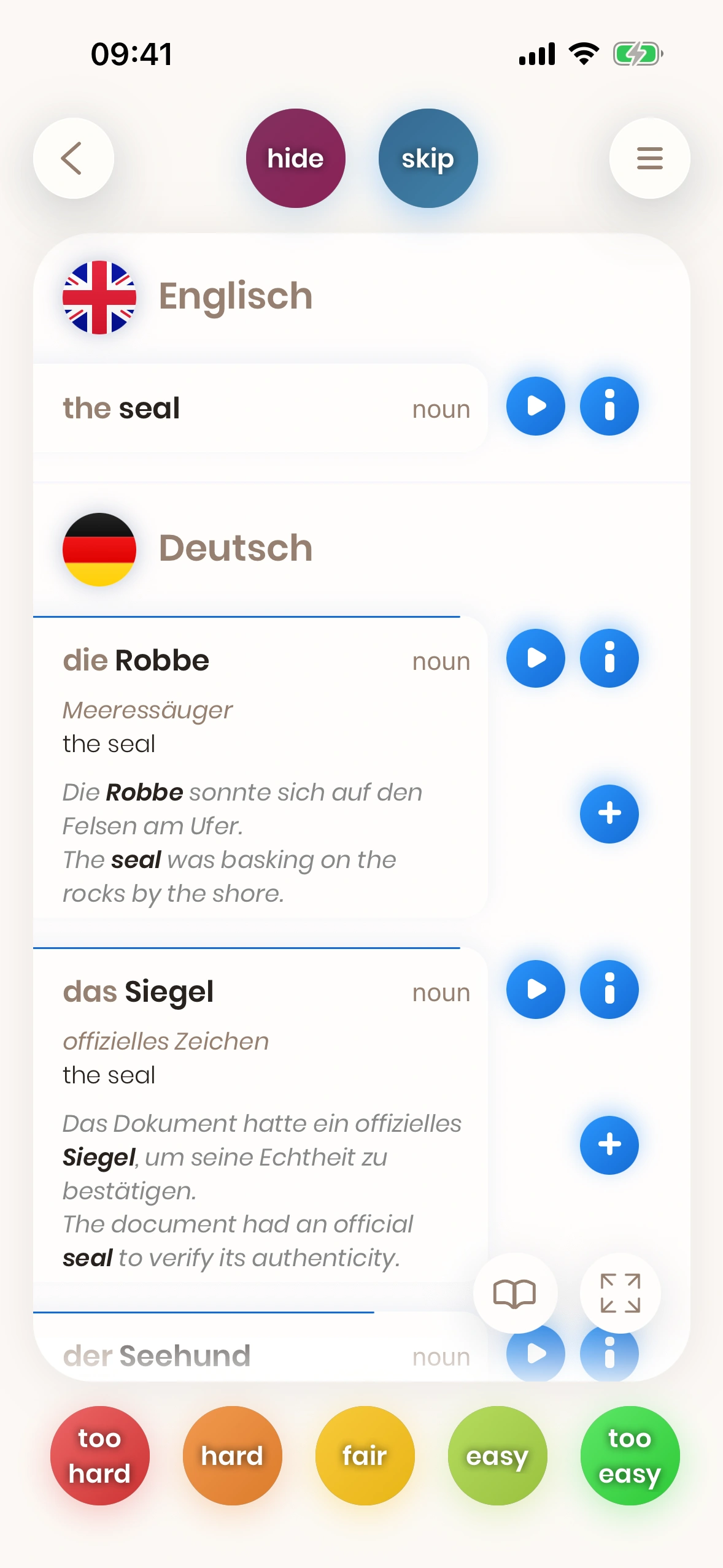The width and height of the screenshot is (723, 1568).
Task: Open info for 'das Siegel'
Action: coord(609,990)
